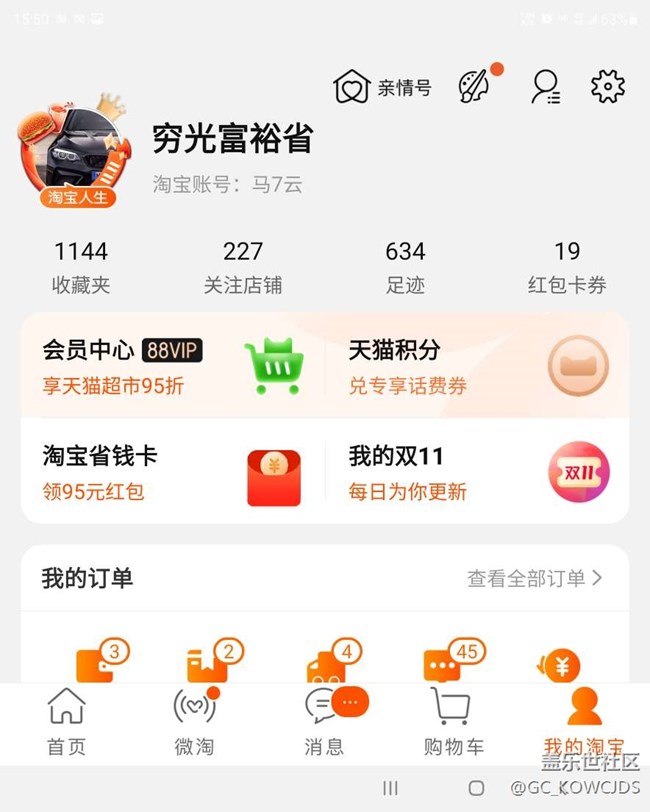Screen dimensions: 650x812
Task: Open the account switch icon
Action: [x=545, y=87]
